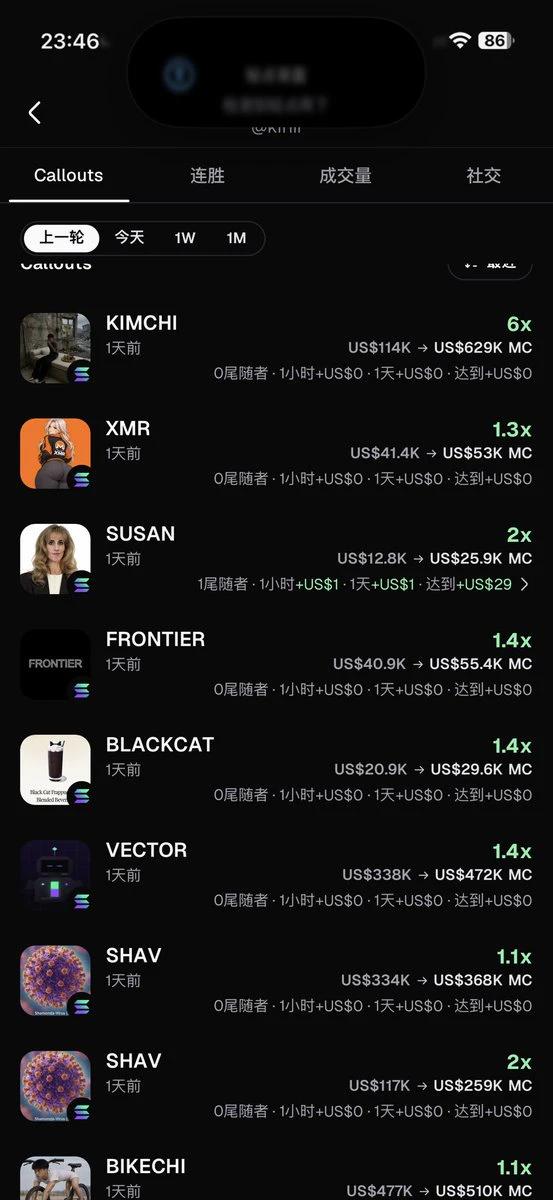Image resolution: width=553 pixels, height=1200 pixels.
Task: Expand SUSAN follower details chevron
Action: 525,584
